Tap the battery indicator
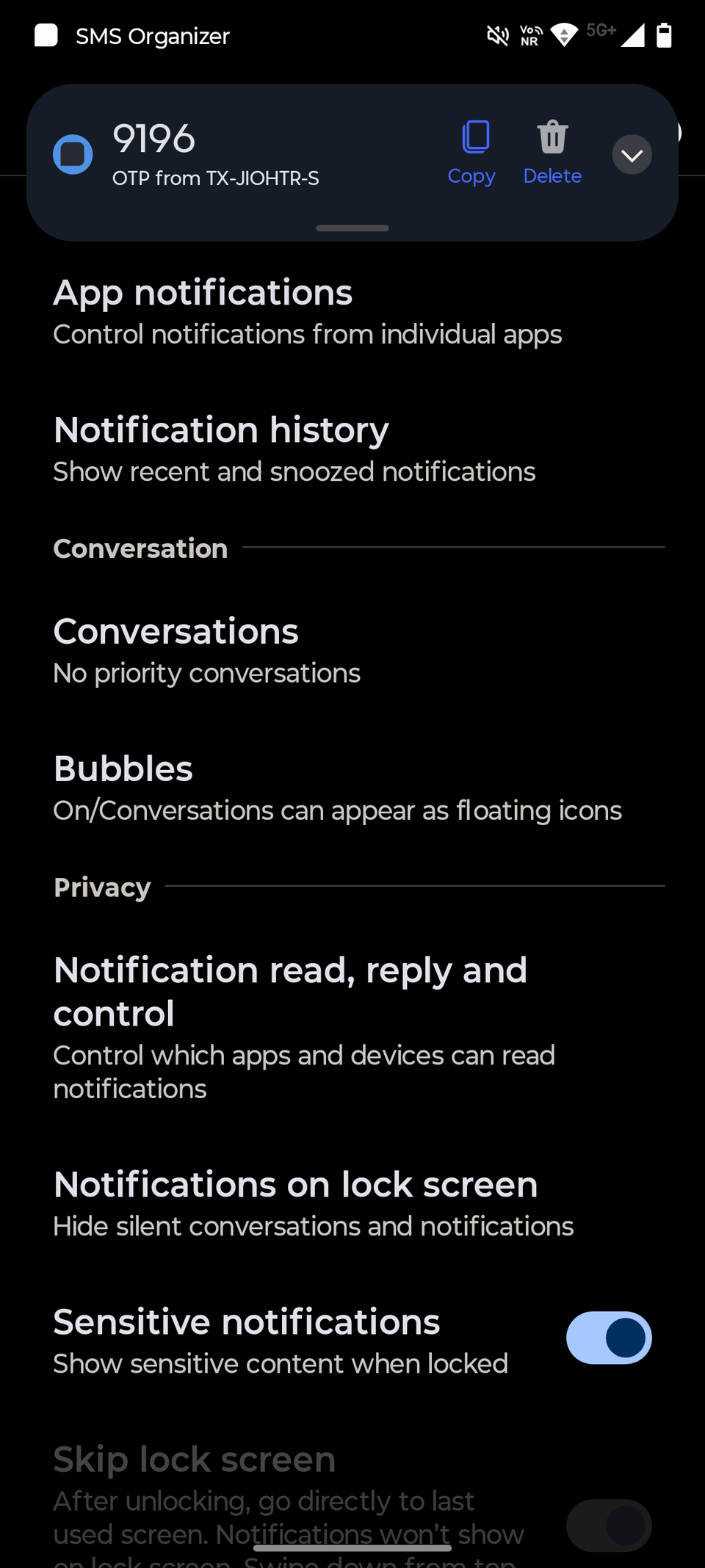705x1568 pixels. pyautogui.click(x=665, y=35)
